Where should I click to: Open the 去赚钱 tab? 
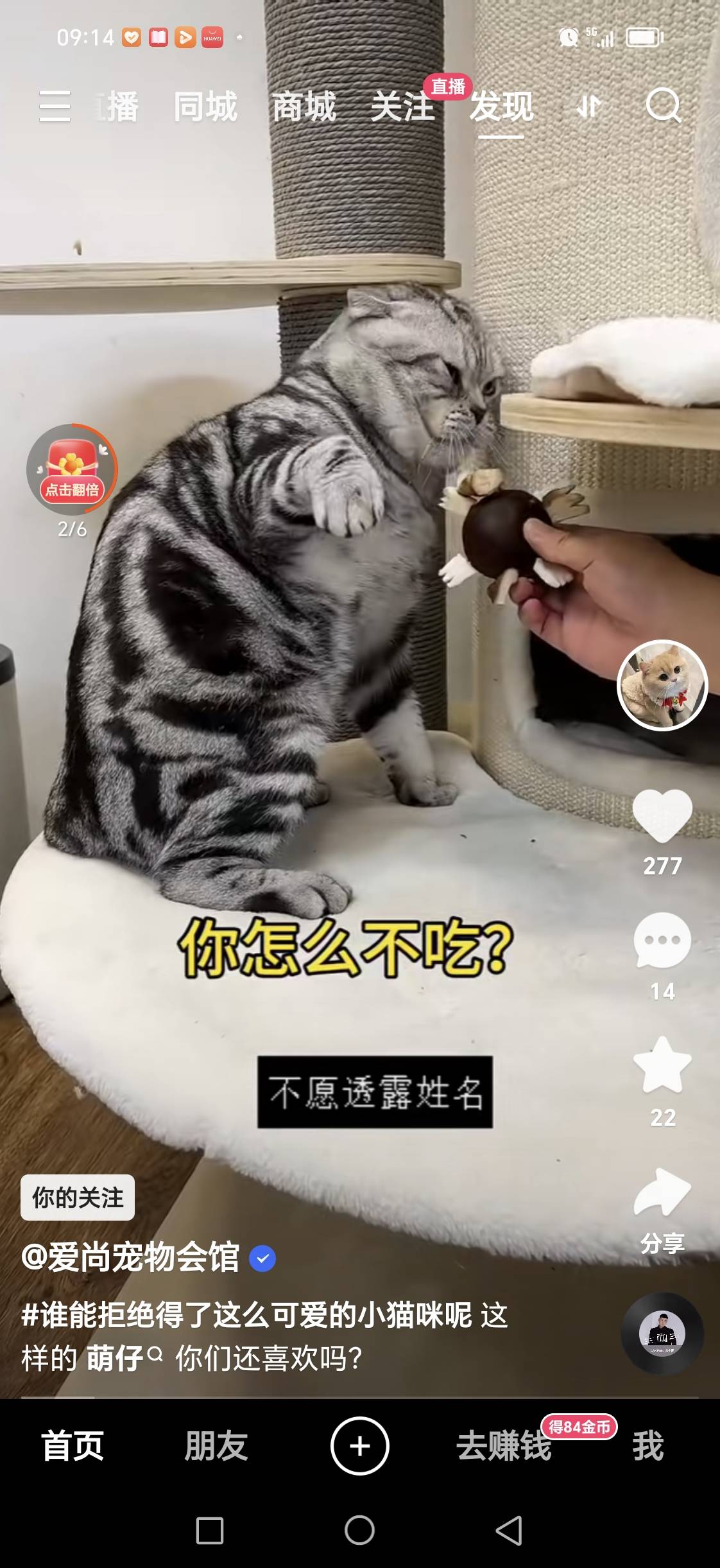click(503, 1446)
